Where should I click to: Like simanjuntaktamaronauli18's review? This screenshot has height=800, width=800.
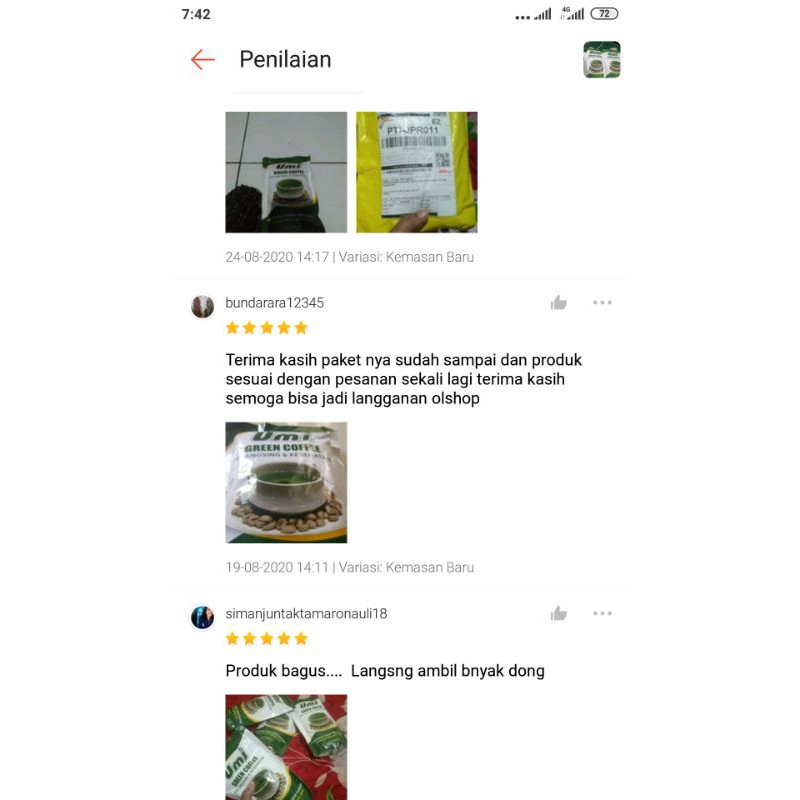click(559, 613)
